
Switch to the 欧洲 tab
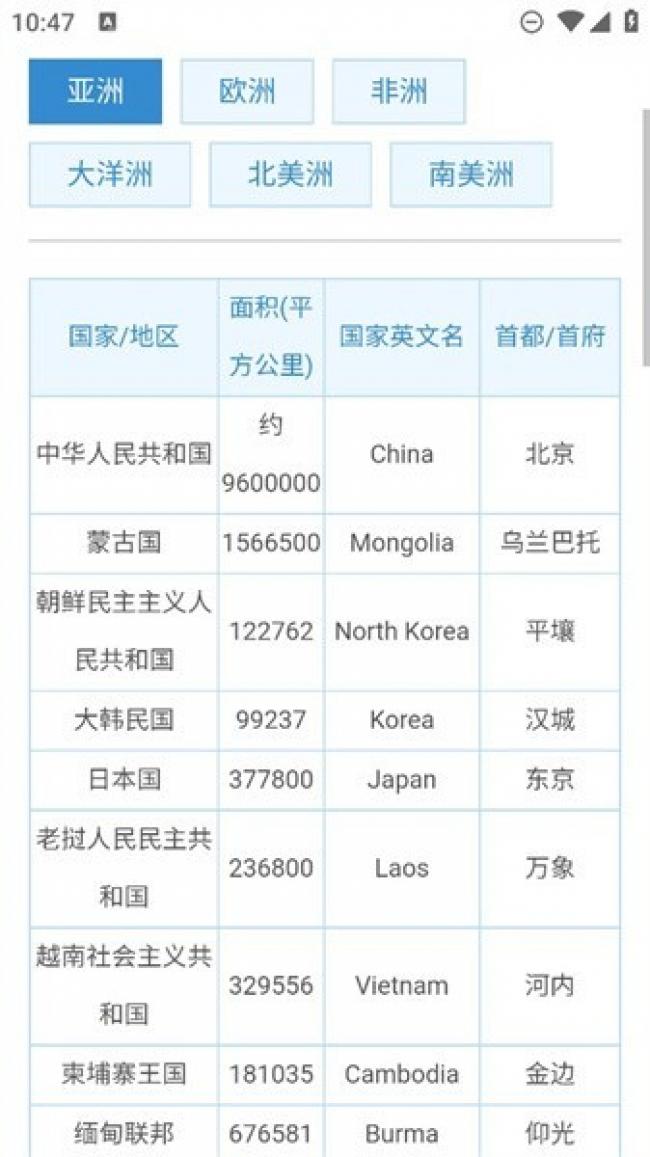(x=247, y=92)
